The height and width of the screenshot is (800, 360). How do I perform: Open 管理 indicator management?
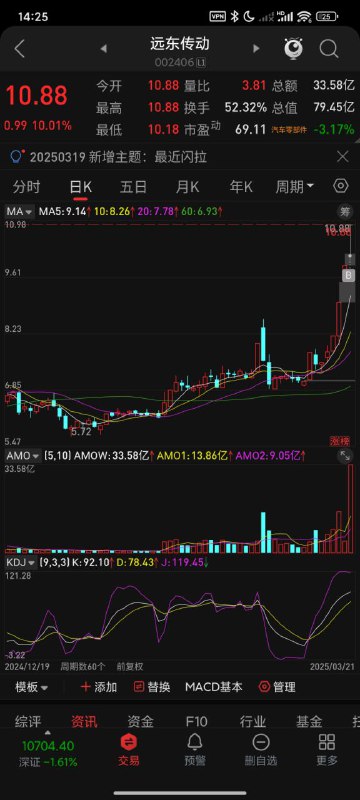click(x=277, y=687)
